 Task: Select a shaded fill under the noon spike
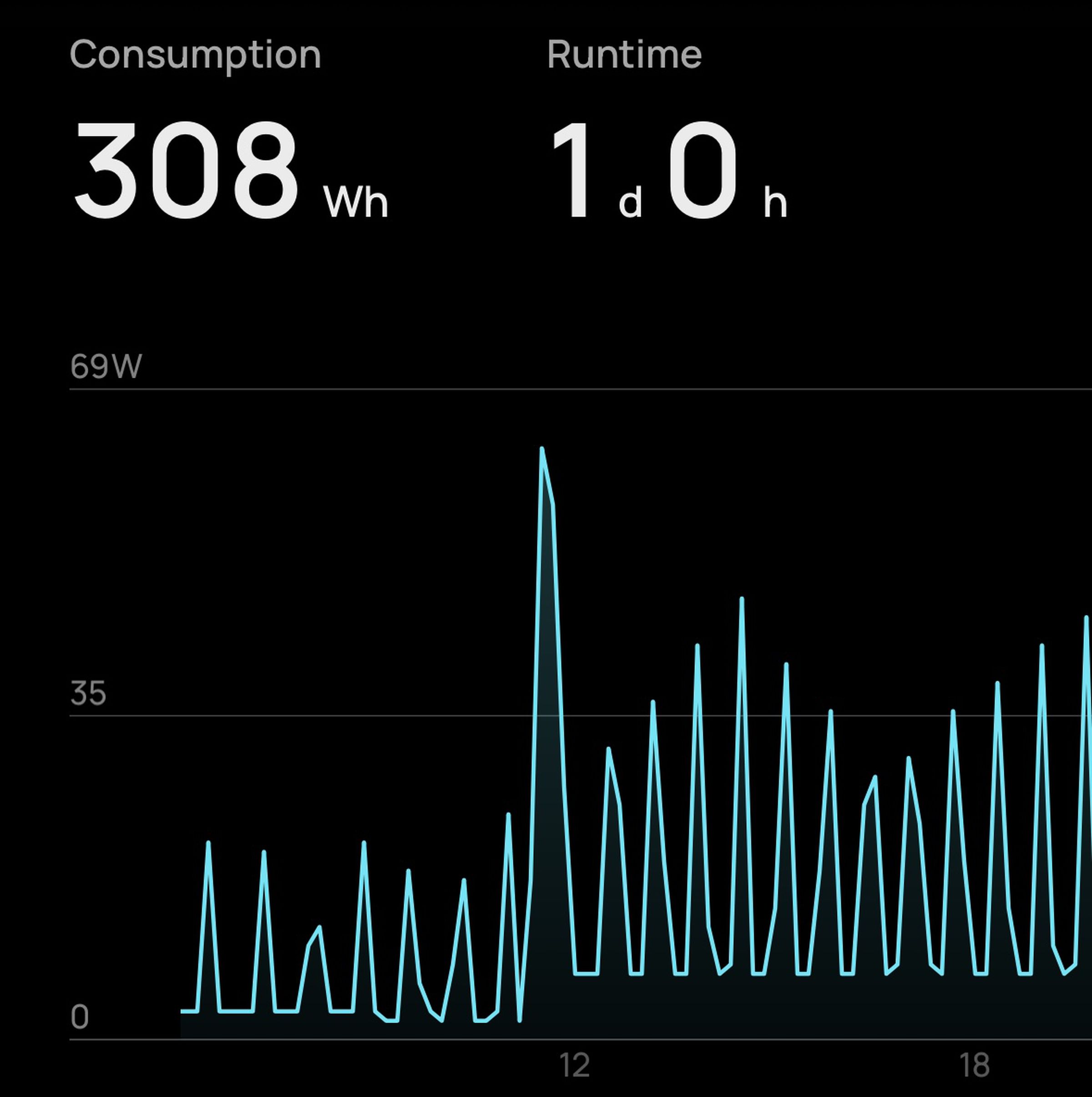[x=548, y=823]
